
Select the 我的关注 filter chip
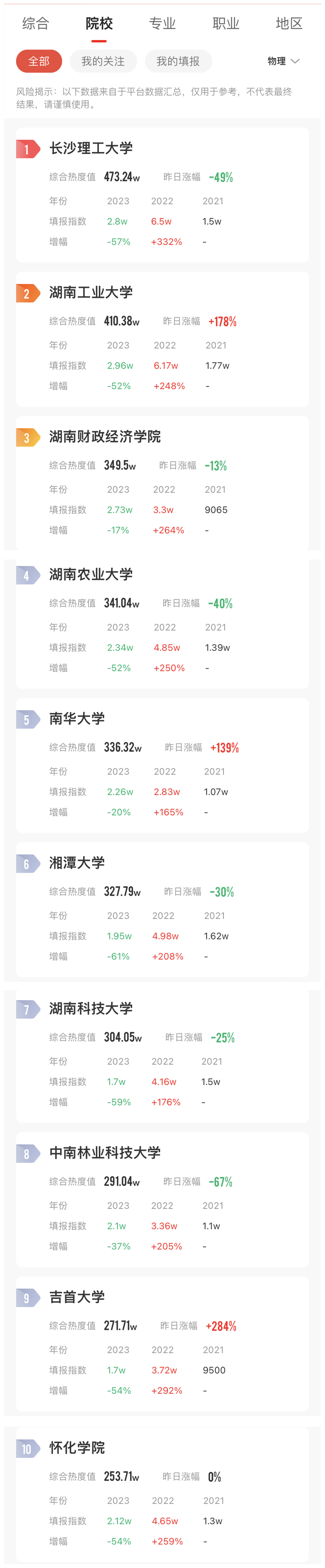103,61
